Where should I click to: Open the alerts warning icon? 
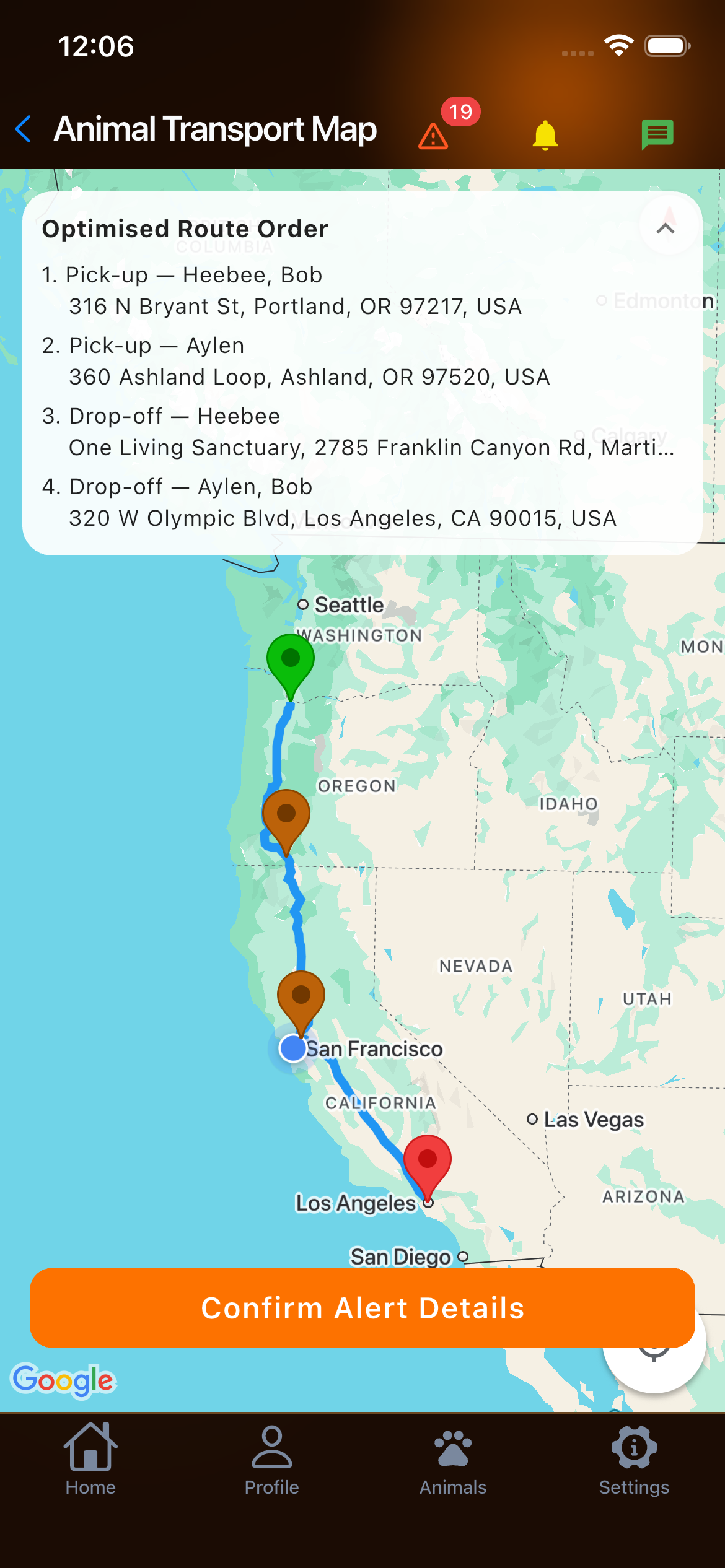click(x=434, y=136)
